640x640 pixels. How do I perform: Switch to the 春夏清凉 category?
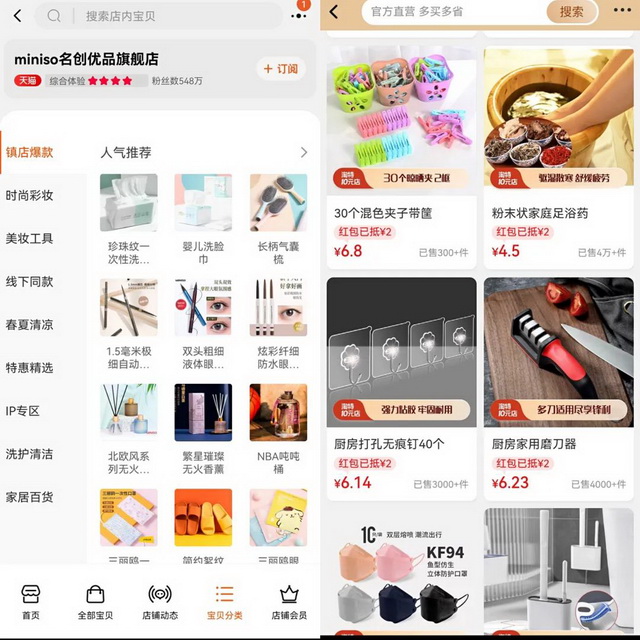click(30, 325)
